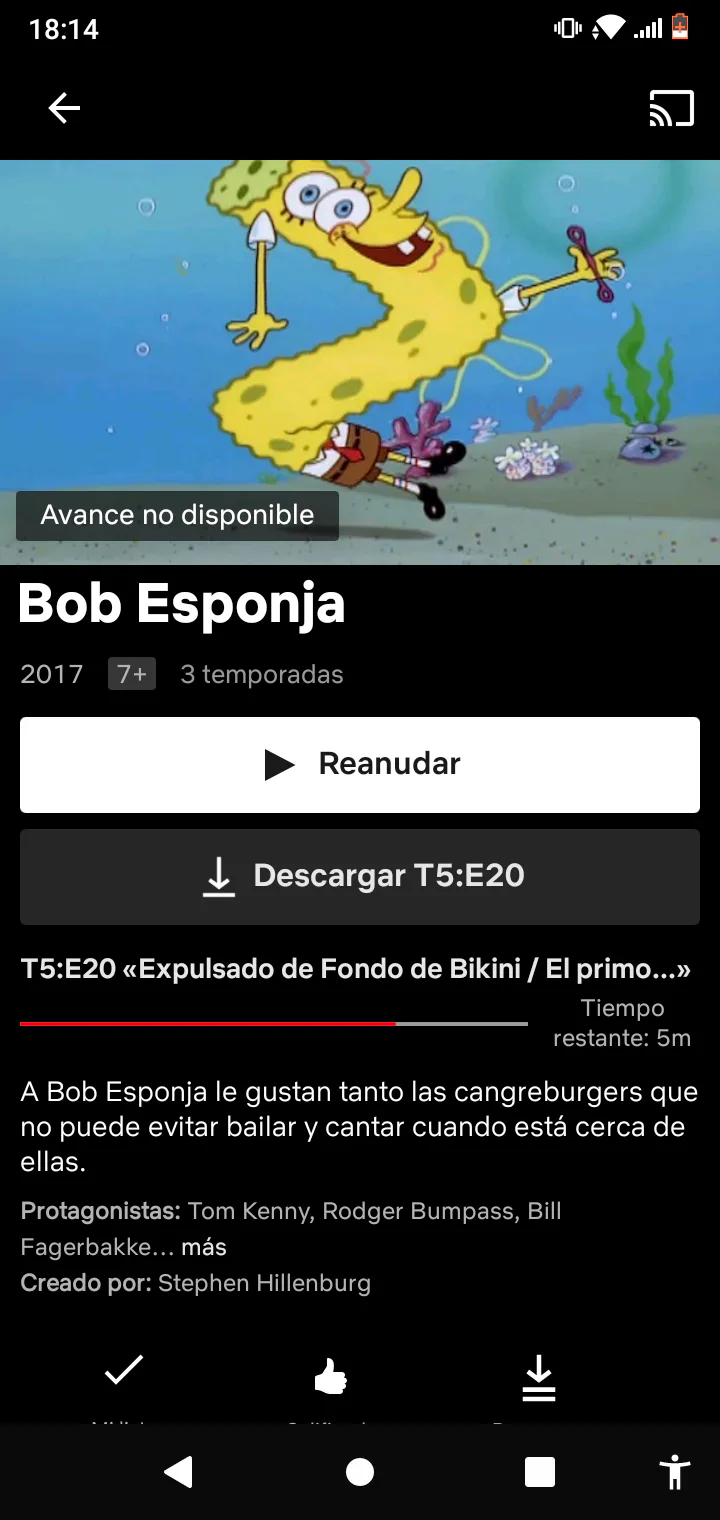Tap the system home button
The image size is (720, 1520).
(360, 1472)
